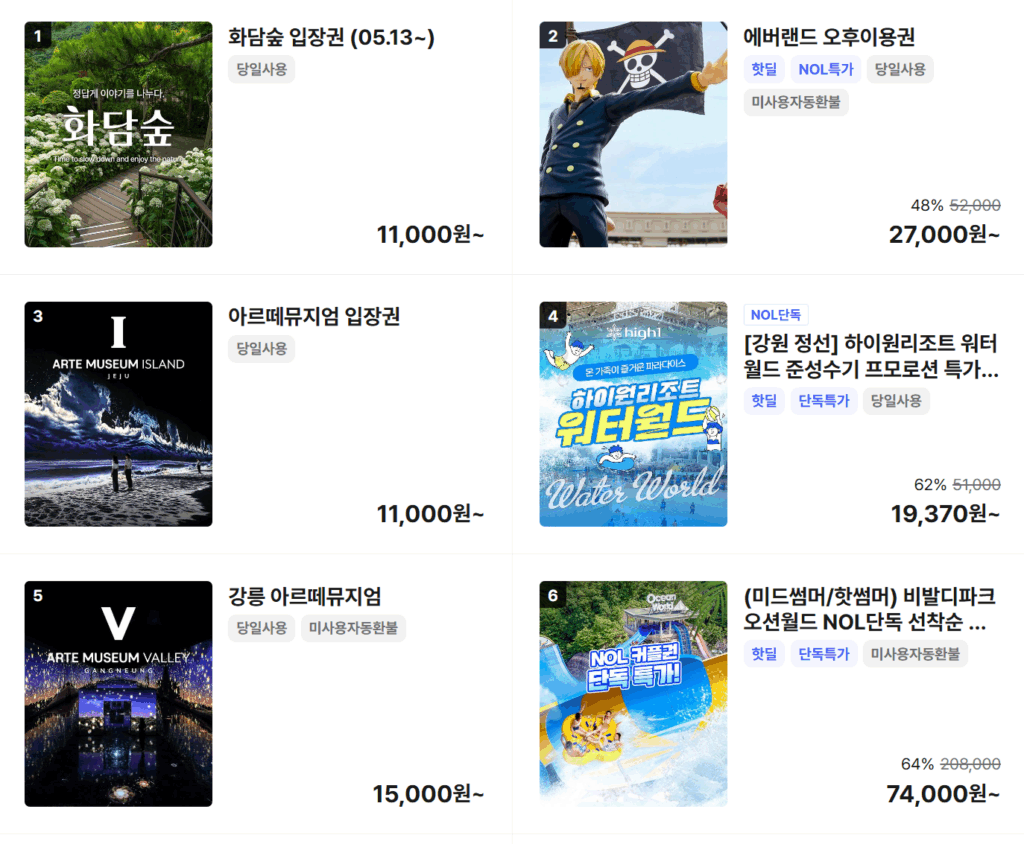View 아르떼뮤지엄 입장권 ticket details
The height and width of the screenshot is (844, 1024).
pos(314,317)
